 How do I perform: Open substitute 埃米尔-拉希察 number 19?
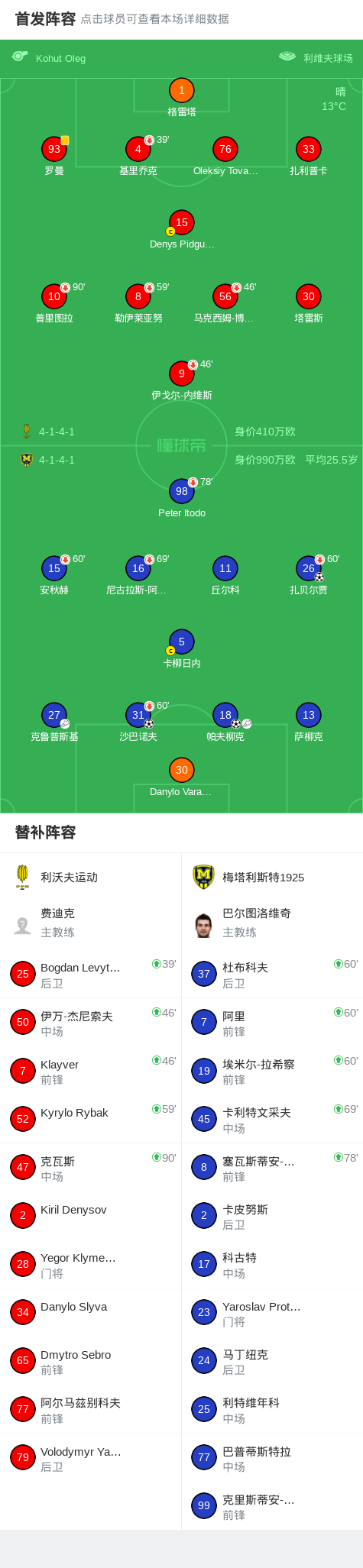coord(272,1071)
